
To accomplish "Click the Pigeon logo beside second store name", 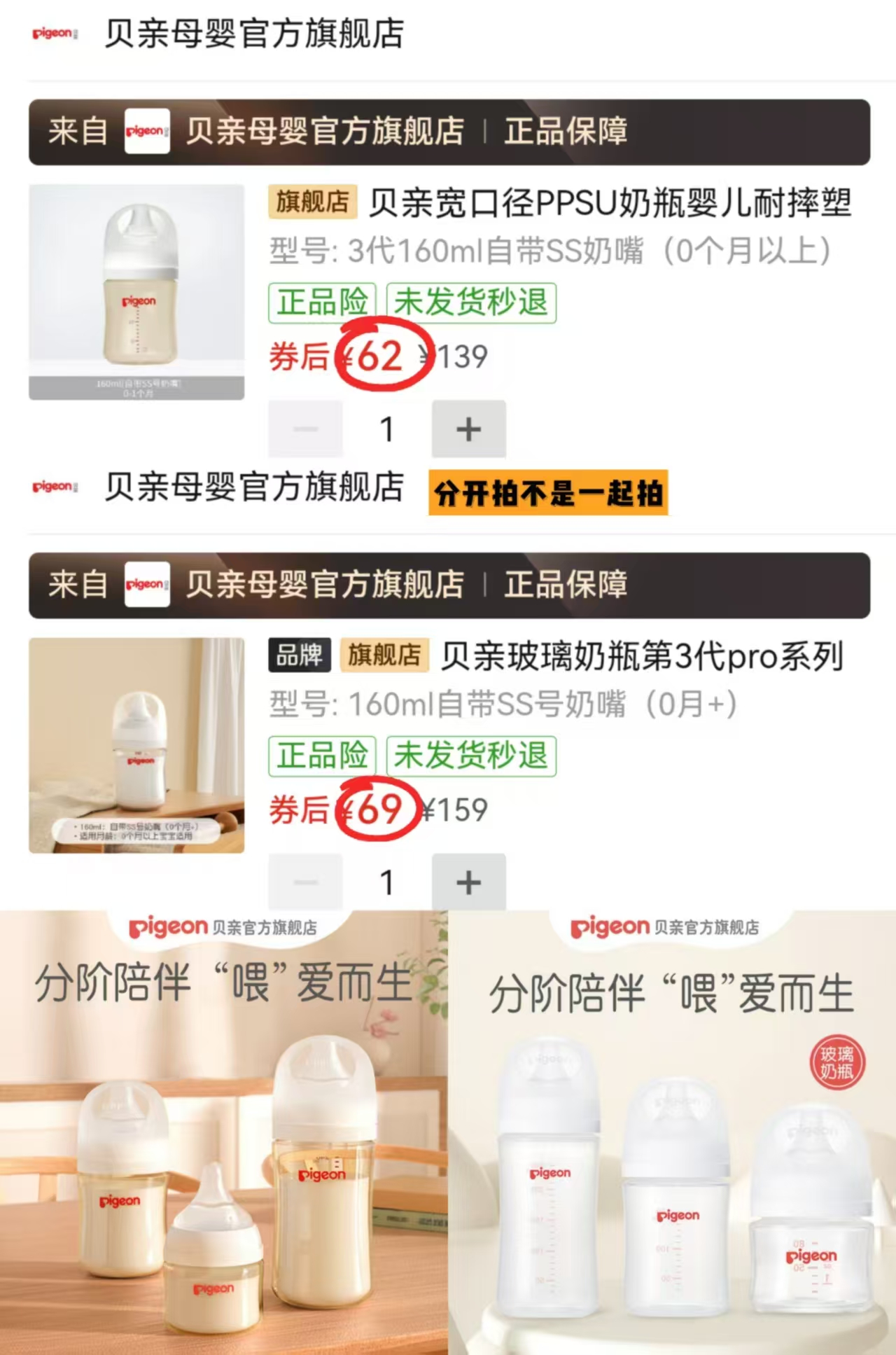I will 53,489.
